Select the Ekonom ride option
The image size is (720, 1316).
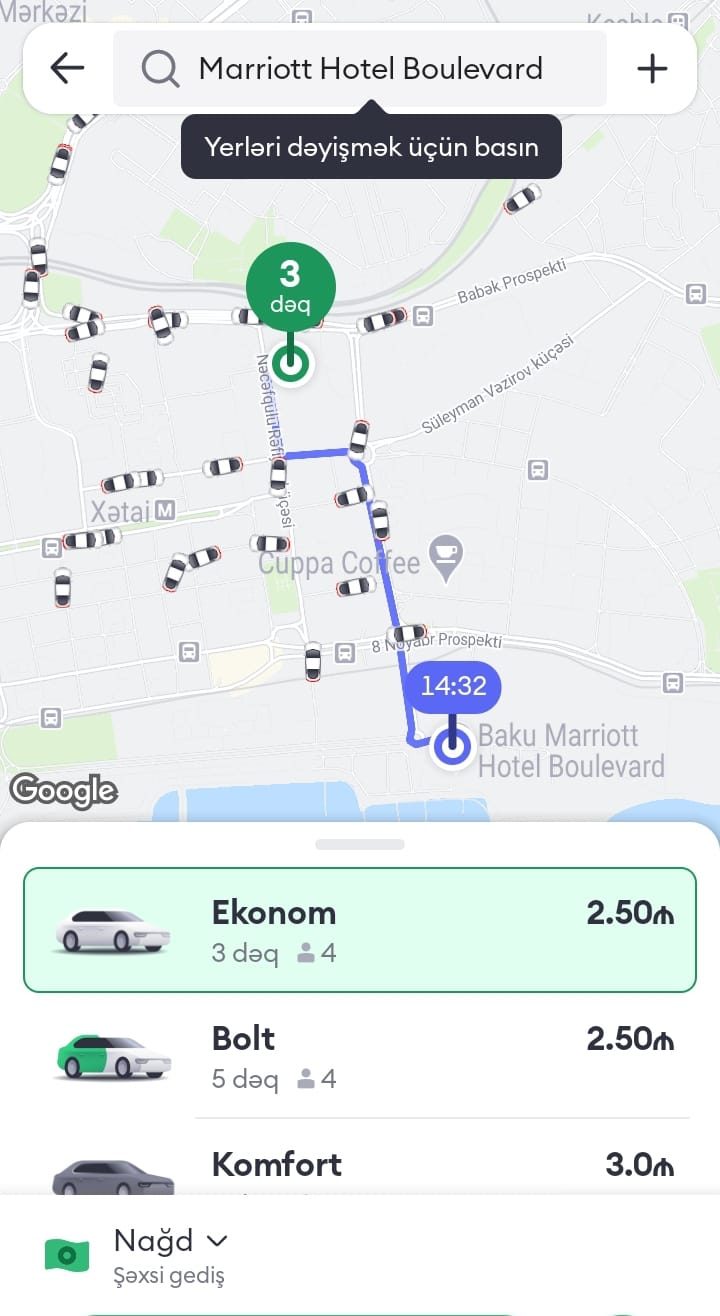pos(360,930)
